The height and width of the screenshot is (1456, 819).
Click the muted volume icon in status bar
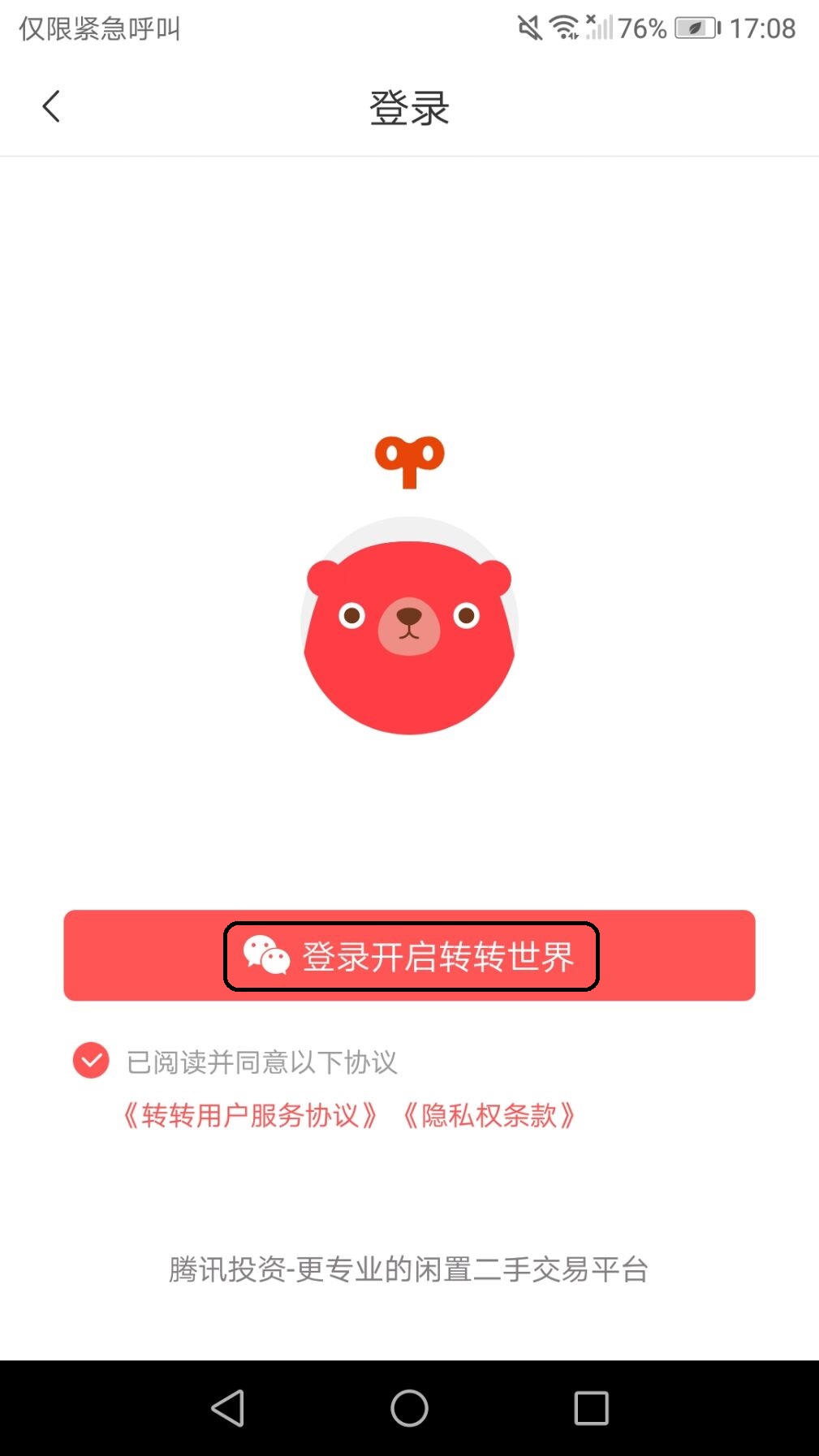528,28
